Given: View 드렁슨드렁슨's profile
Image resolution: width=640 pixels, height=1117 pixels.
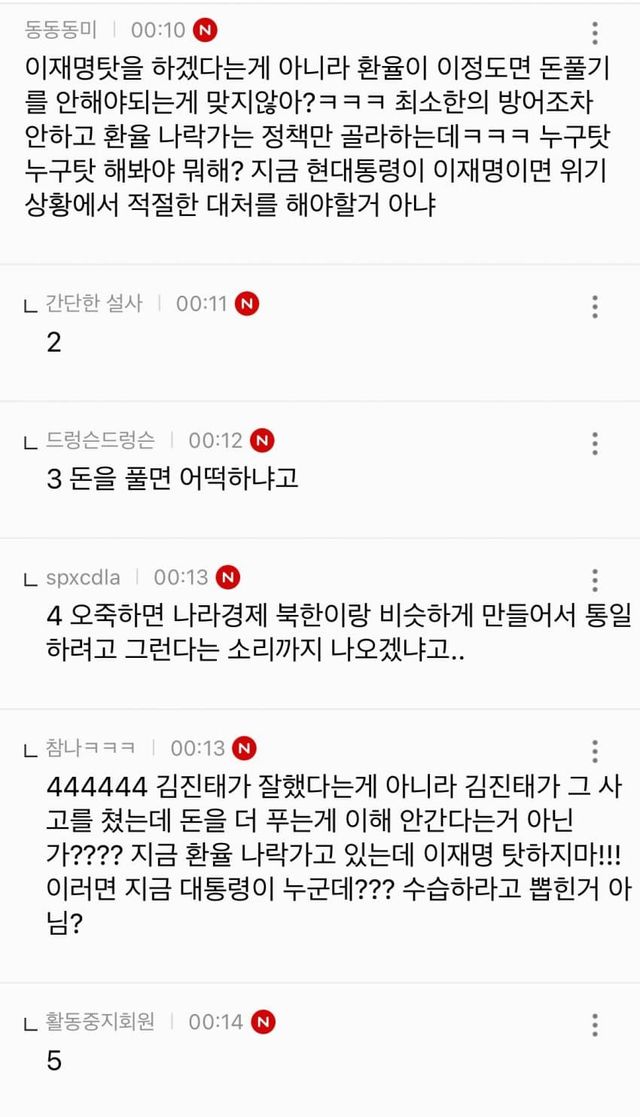Looking at the screenshot, I should coord(100,439).
